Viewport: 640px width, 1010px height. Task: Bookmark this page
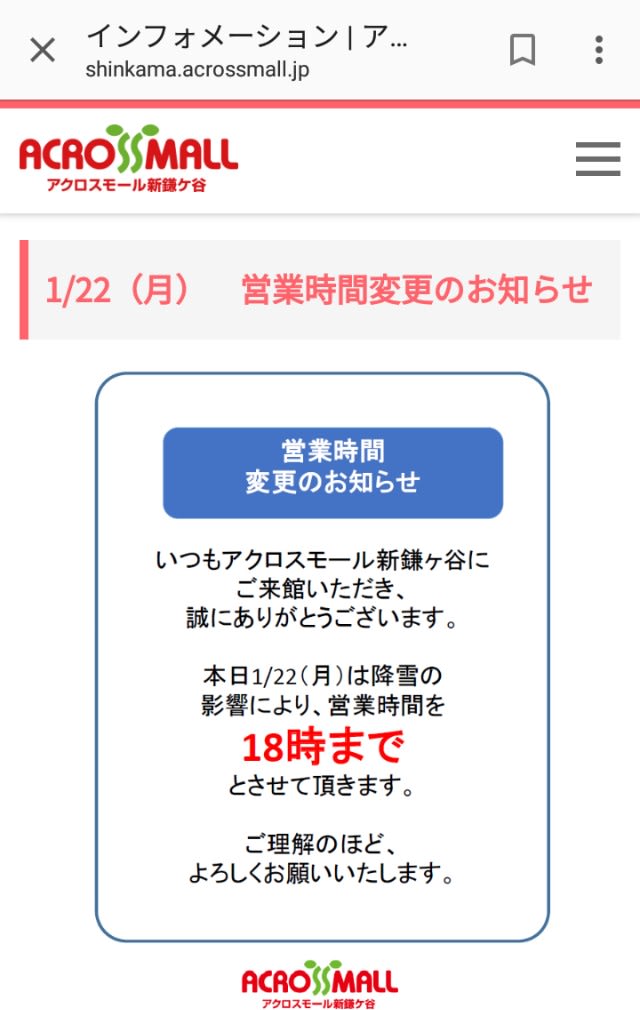(522, 50)
